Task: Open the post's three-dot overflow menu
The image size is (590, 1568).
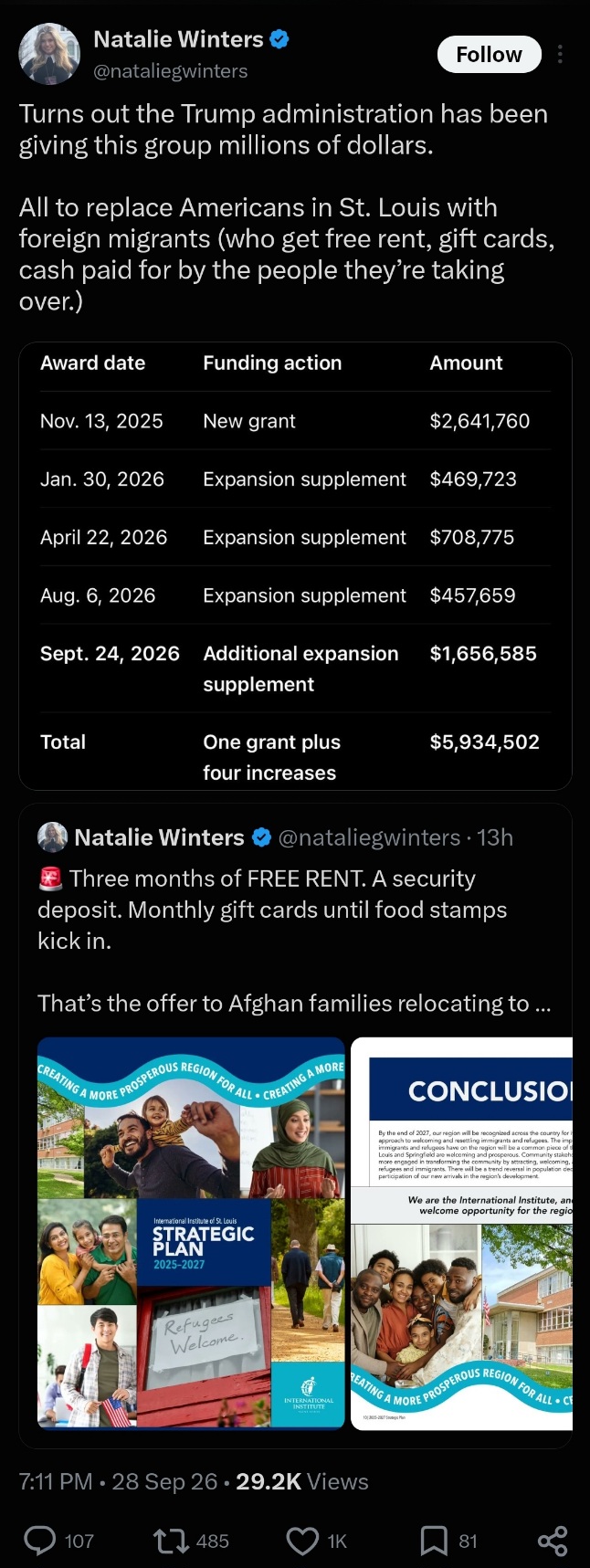Action: pyautogui.click(x=560, y=55)
